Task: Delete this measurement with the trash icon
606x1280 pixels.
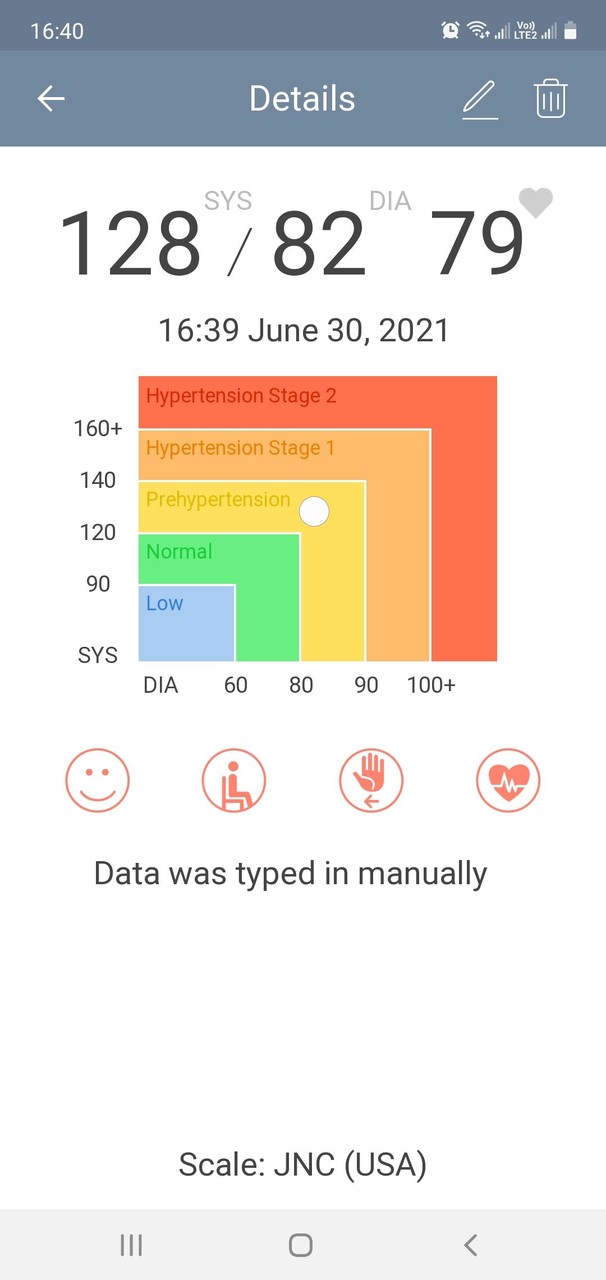Action: coord(551,99)
